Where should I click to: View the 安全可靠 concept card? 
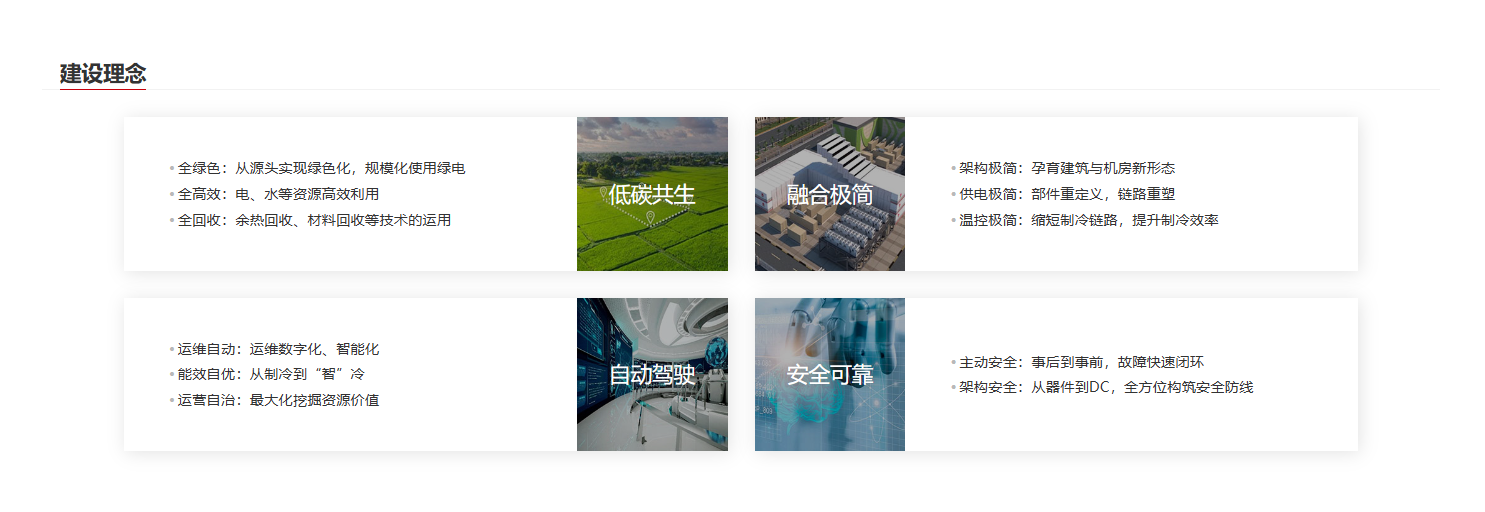829,375
